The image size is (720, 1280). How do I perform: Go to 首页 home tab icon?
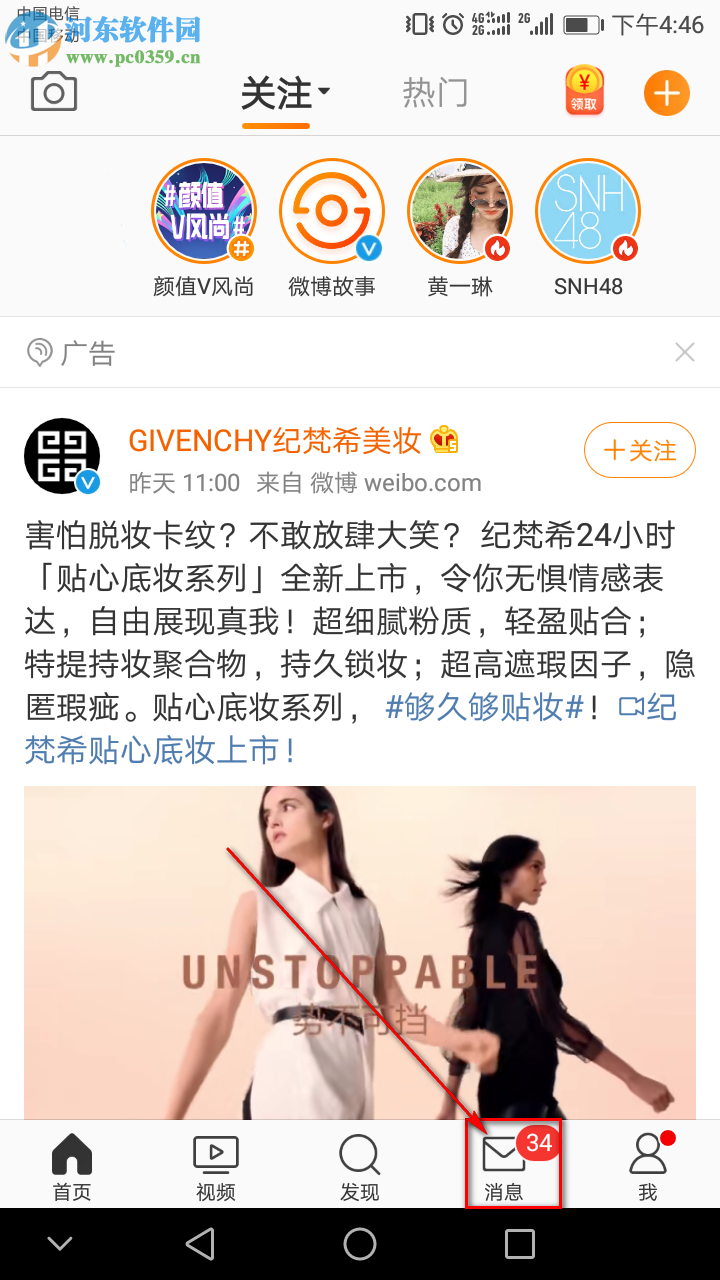[x=71, y=1160]
